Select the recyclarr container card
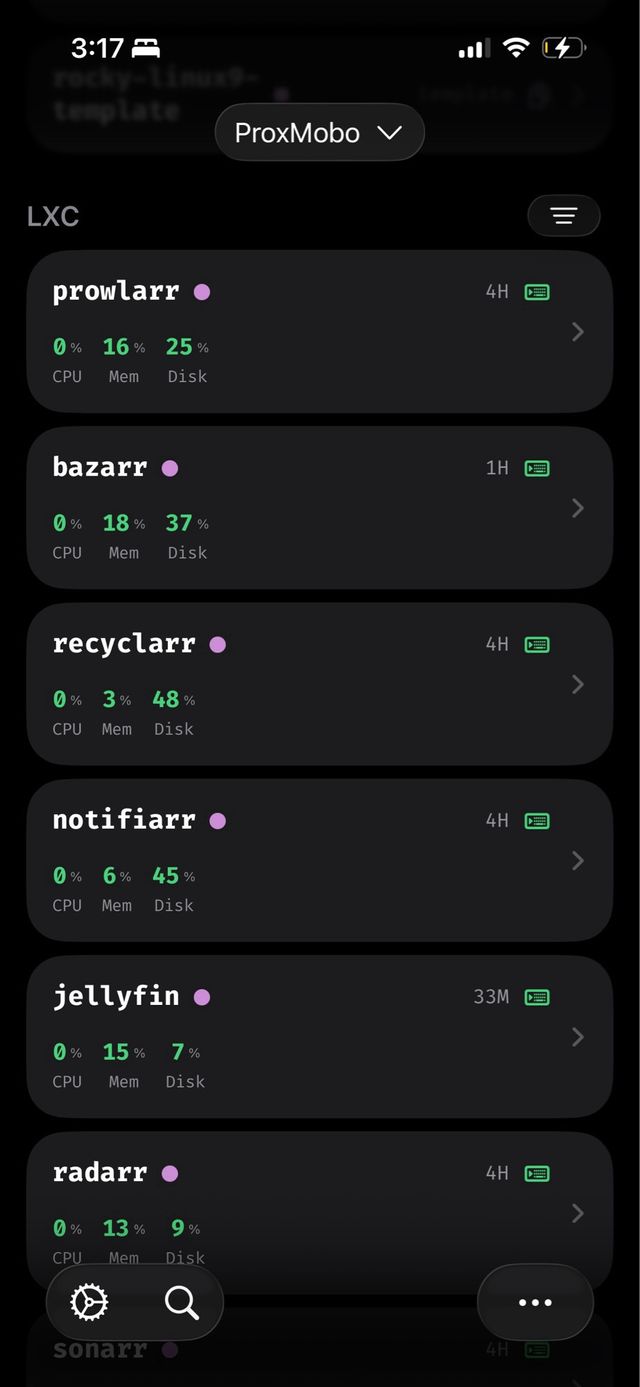 pos(300,683)
